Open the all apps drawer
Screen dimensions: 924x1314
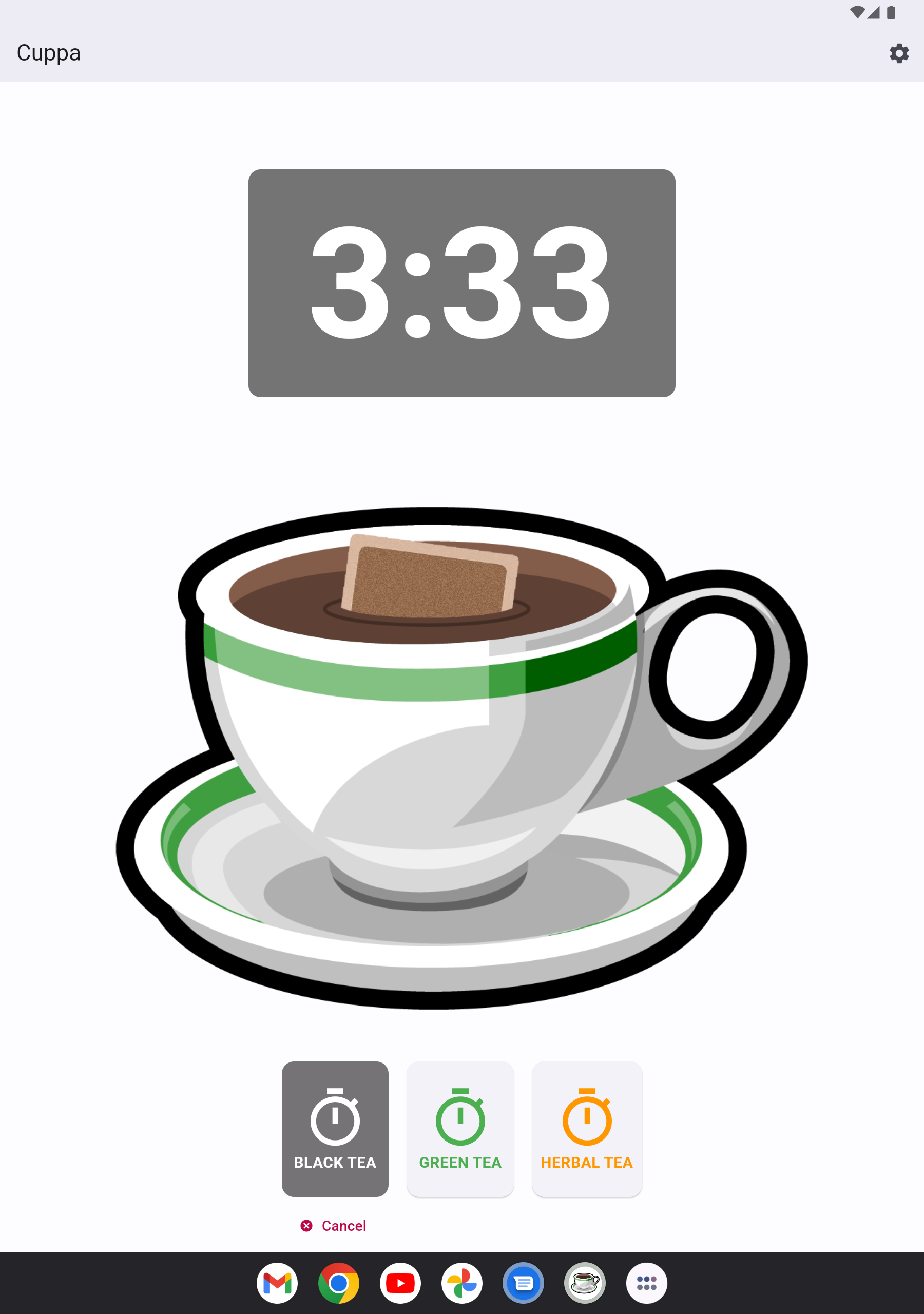646,1283
